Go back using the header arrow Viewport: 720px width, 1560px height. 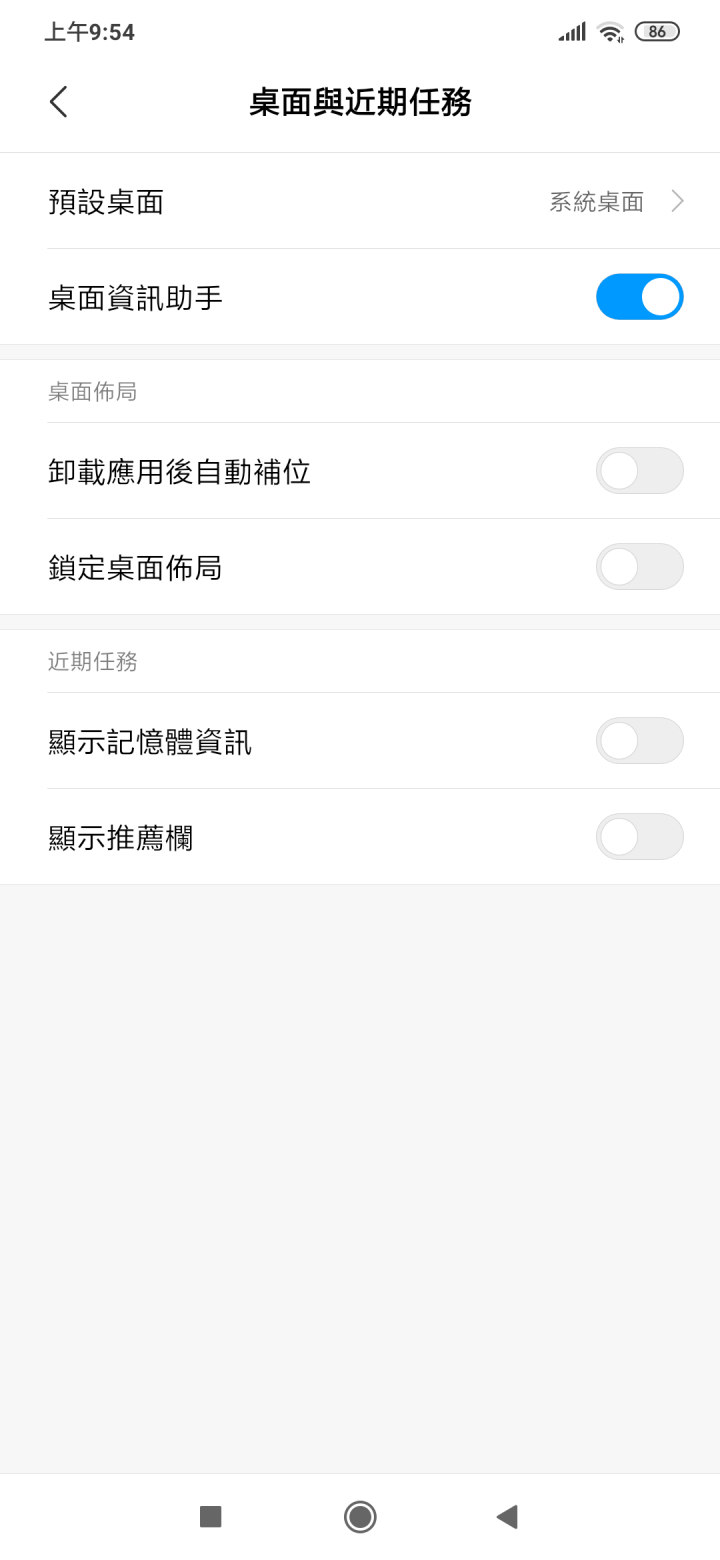click(58, 102)
